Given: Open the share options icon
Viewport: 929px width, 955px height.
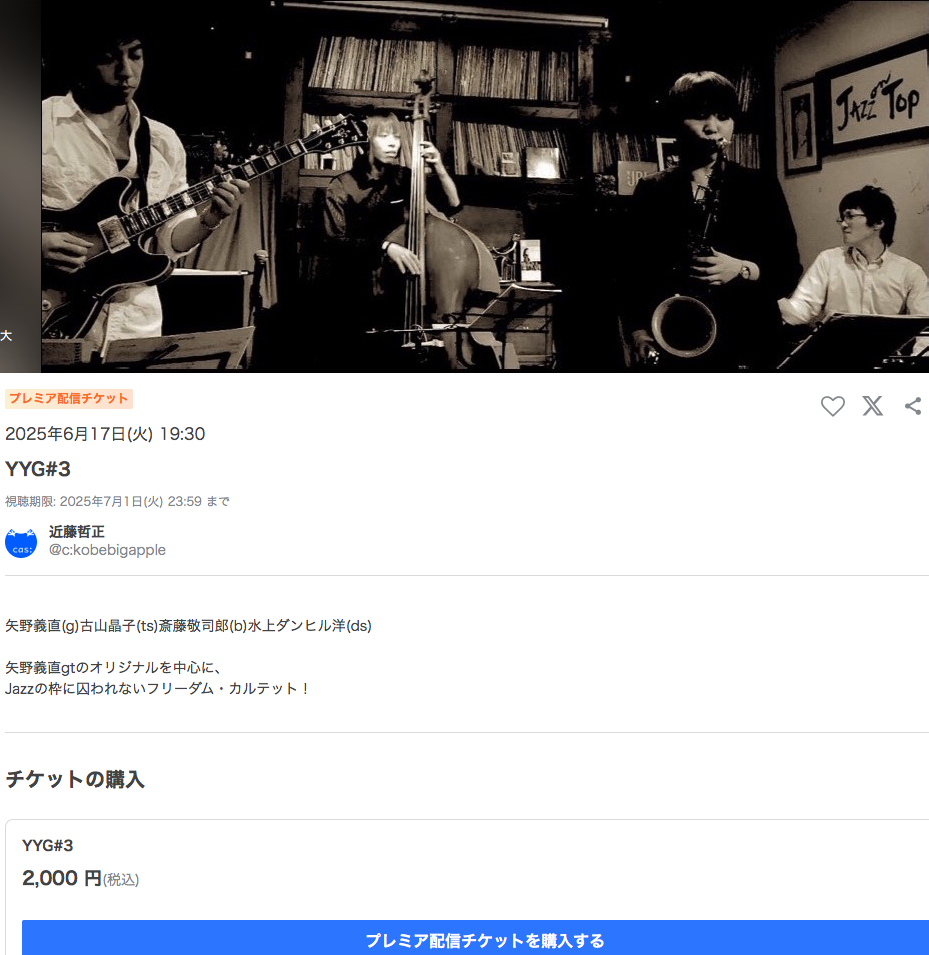Looking at the screenshot, I should coord(912,406).
